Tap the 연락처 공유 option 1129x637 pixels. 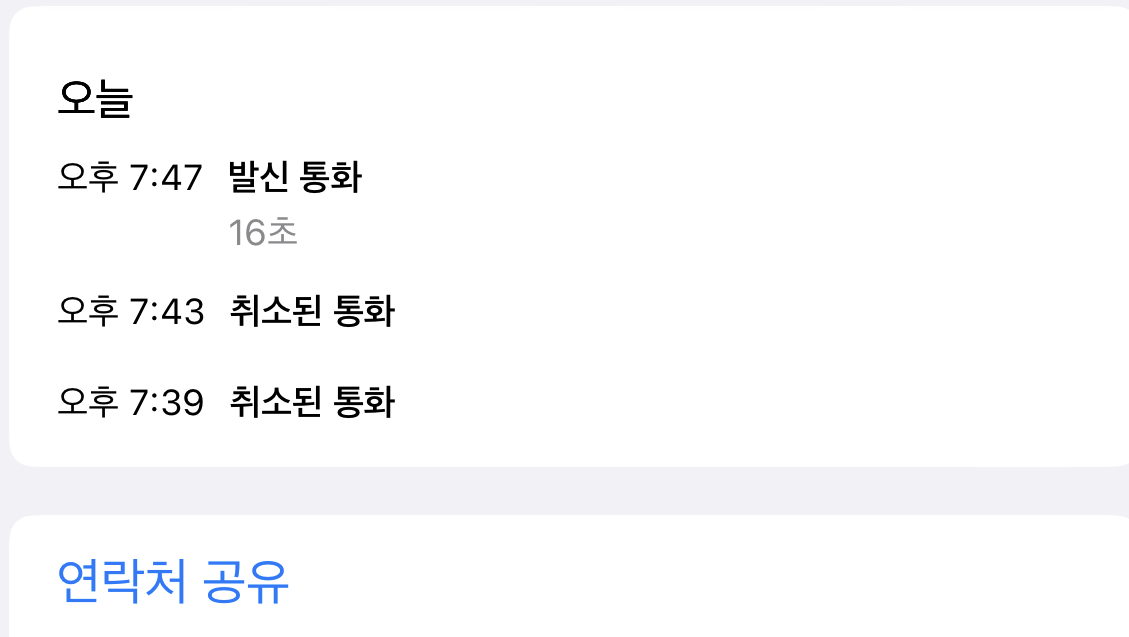coord(173,581)
